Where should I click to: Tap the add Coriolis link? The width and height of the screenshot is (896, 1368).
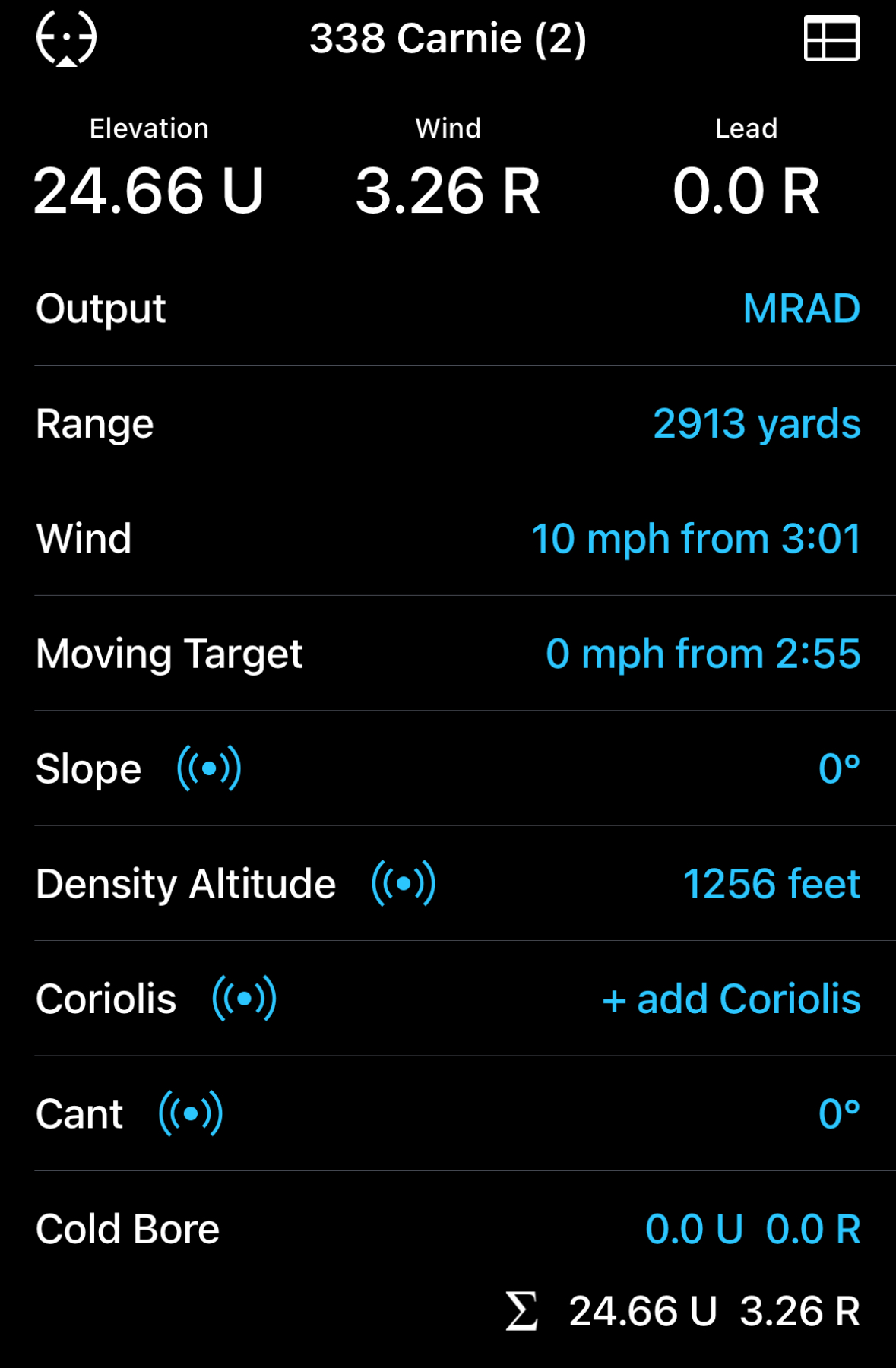731,999
